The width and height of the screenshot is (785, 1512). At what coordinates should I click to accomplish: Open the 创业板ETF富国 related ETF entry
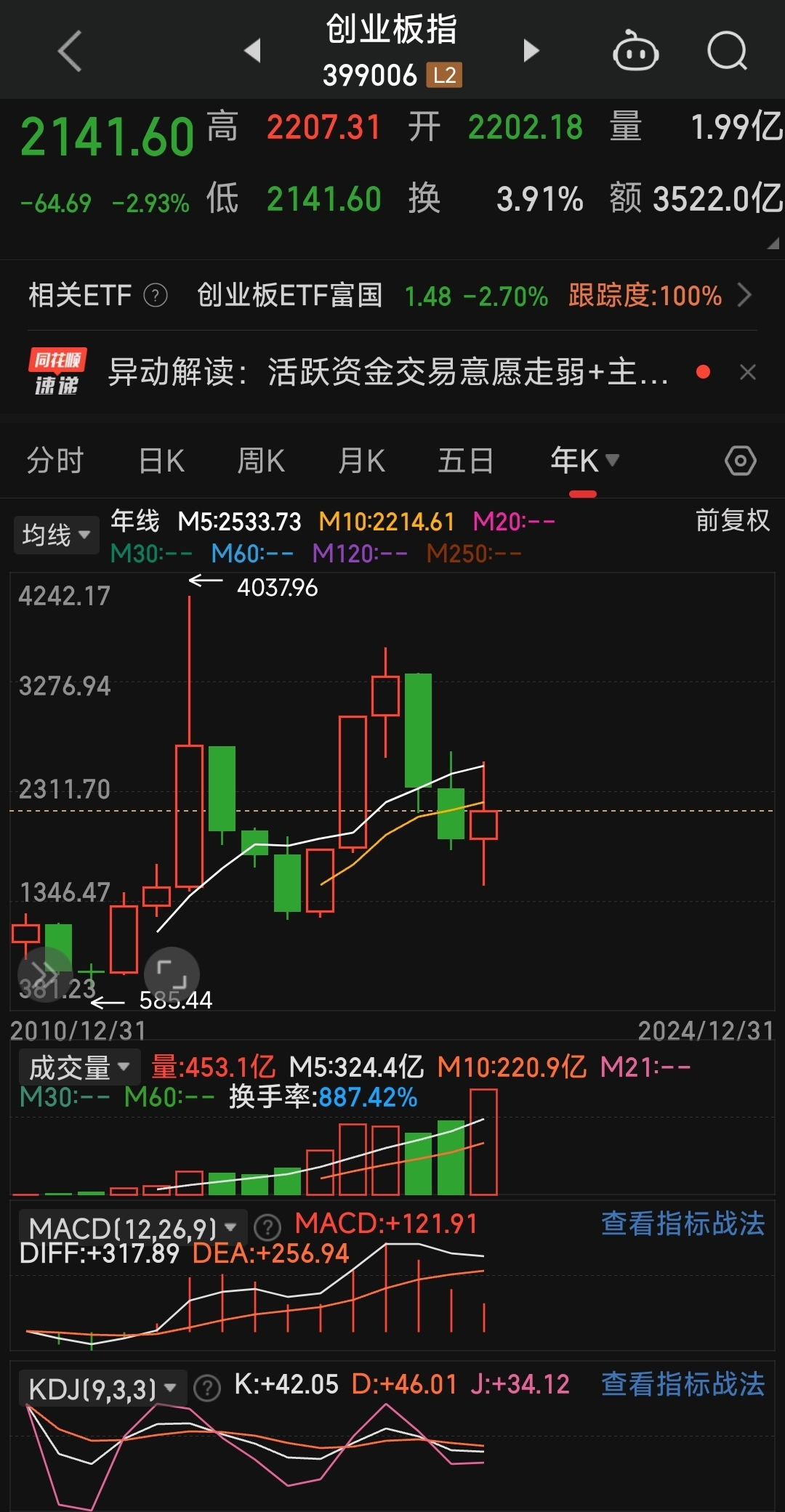click(291, 295)
